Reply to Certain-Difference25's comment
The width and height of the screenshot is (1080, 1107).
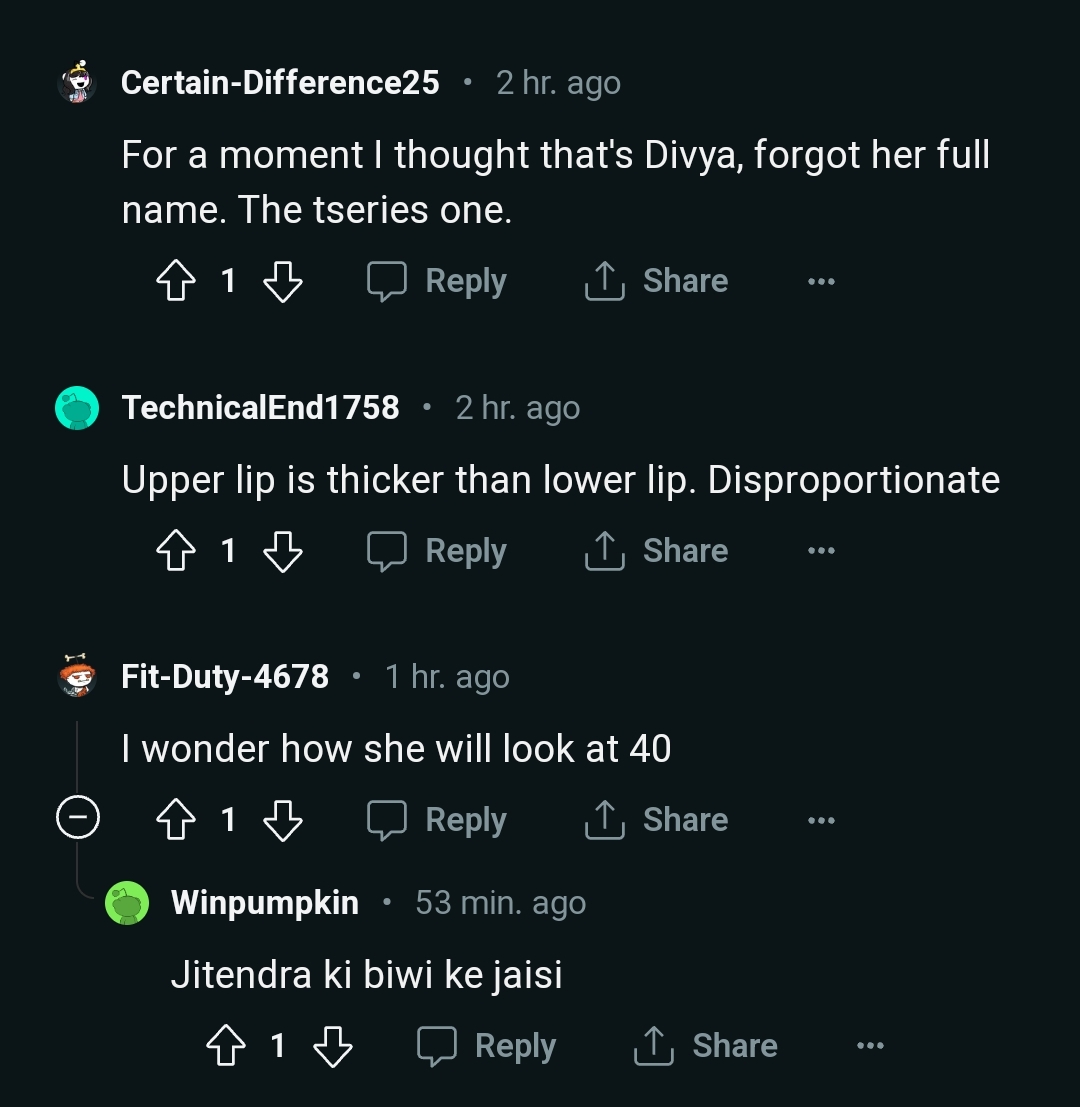437,282
